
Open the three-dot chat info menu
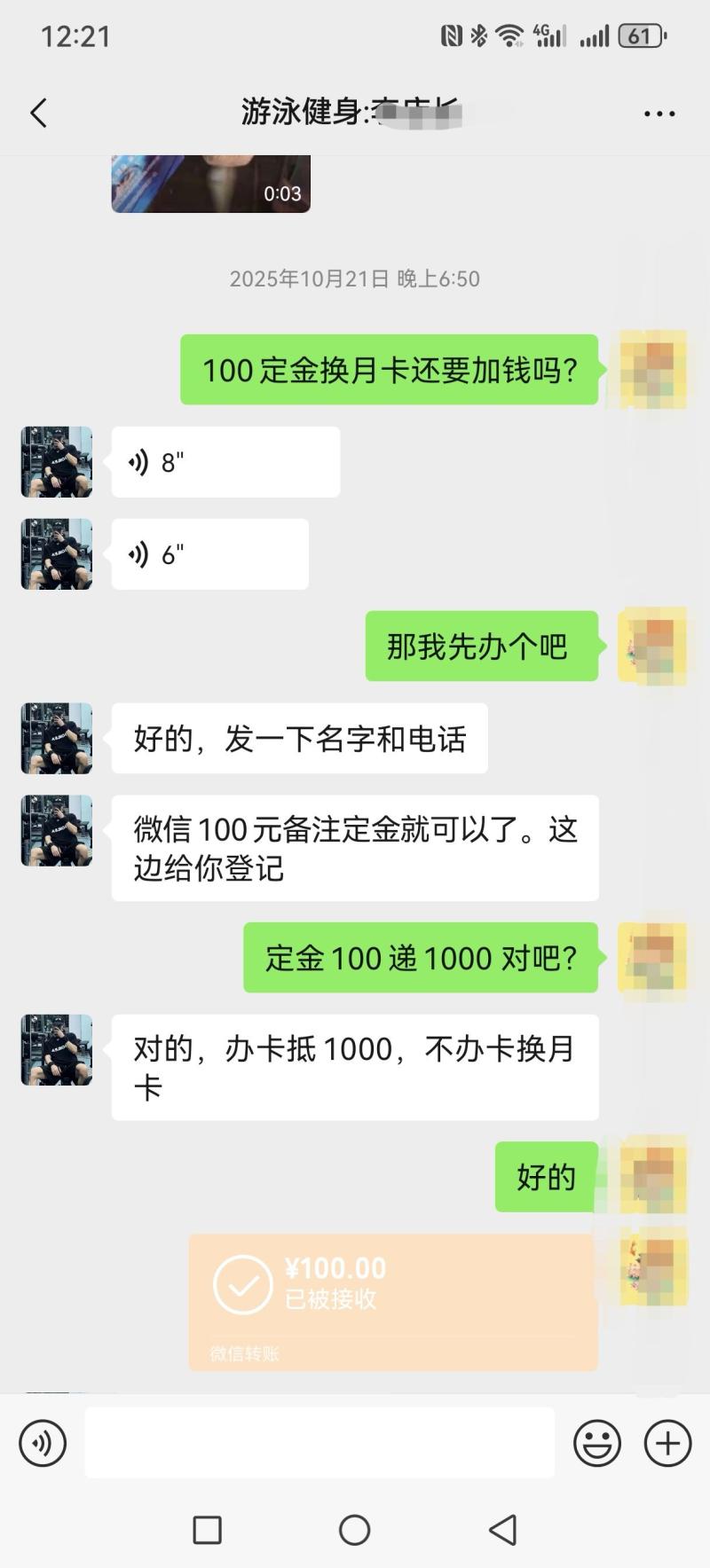coord(659,114)
